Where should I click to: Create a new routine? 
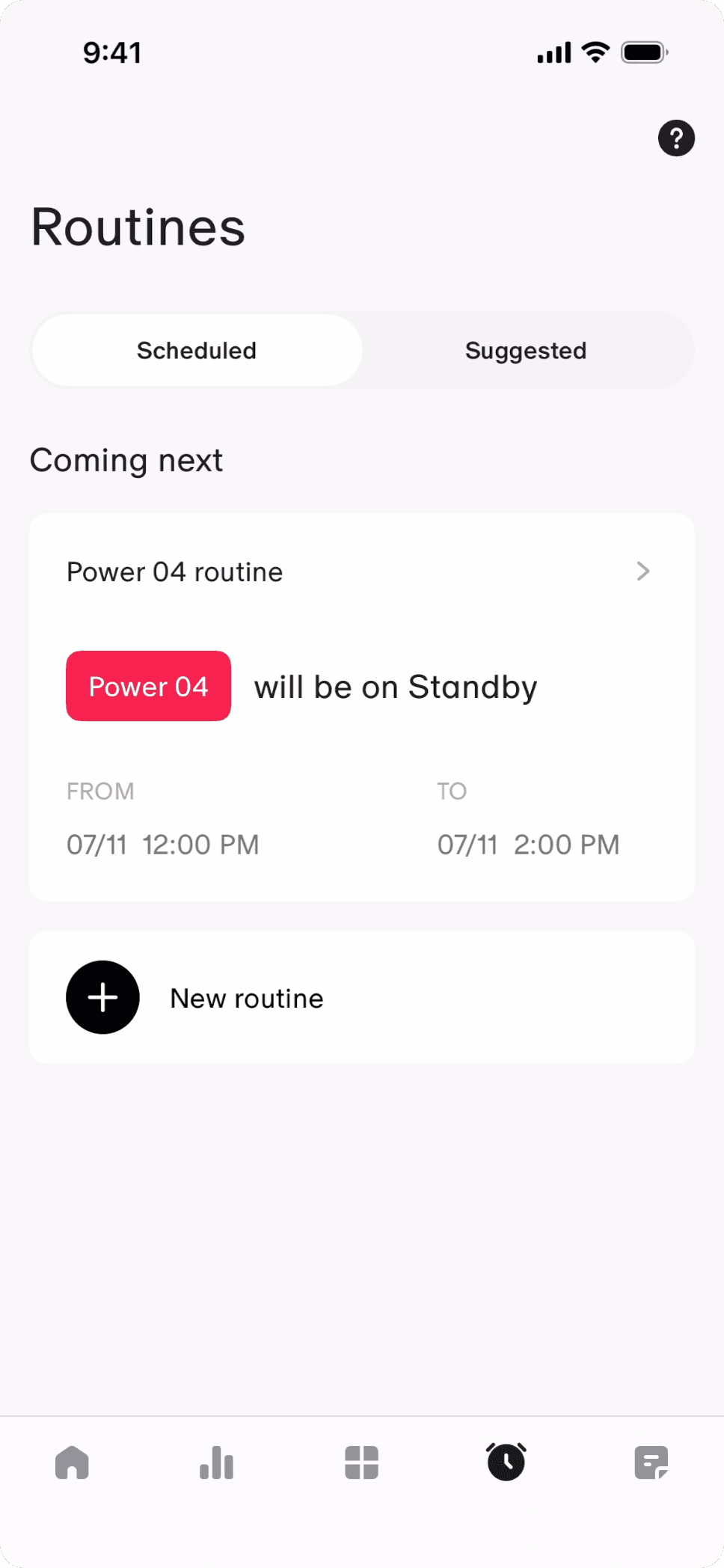103,997
